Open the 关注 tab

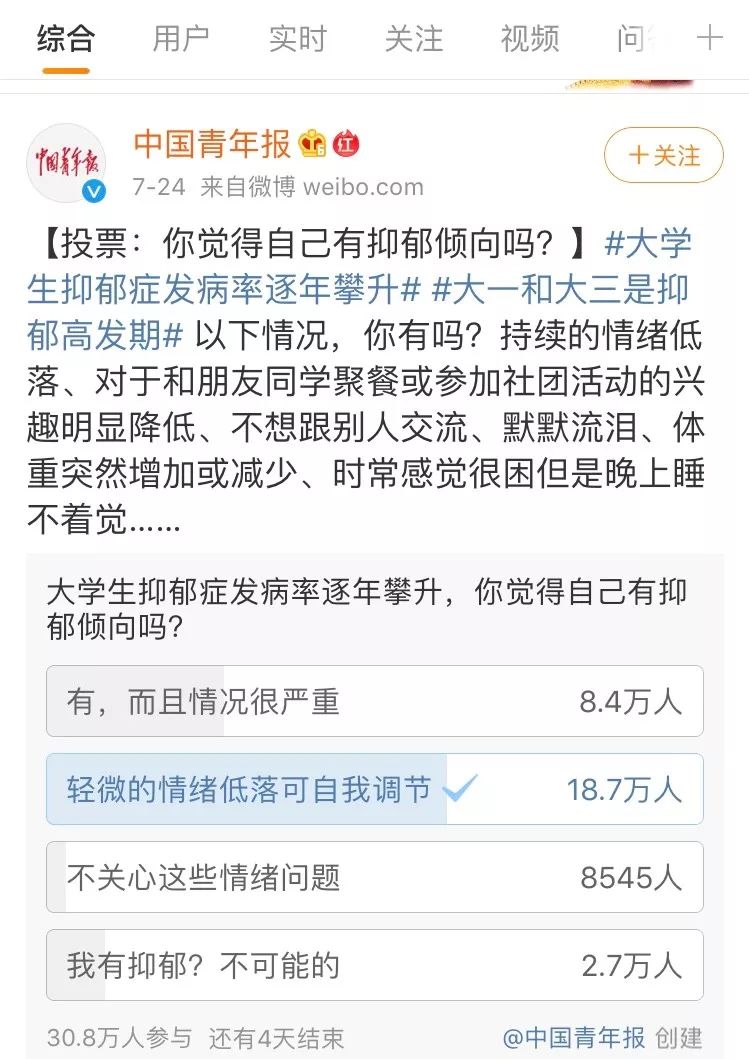[x=413, y=39]
